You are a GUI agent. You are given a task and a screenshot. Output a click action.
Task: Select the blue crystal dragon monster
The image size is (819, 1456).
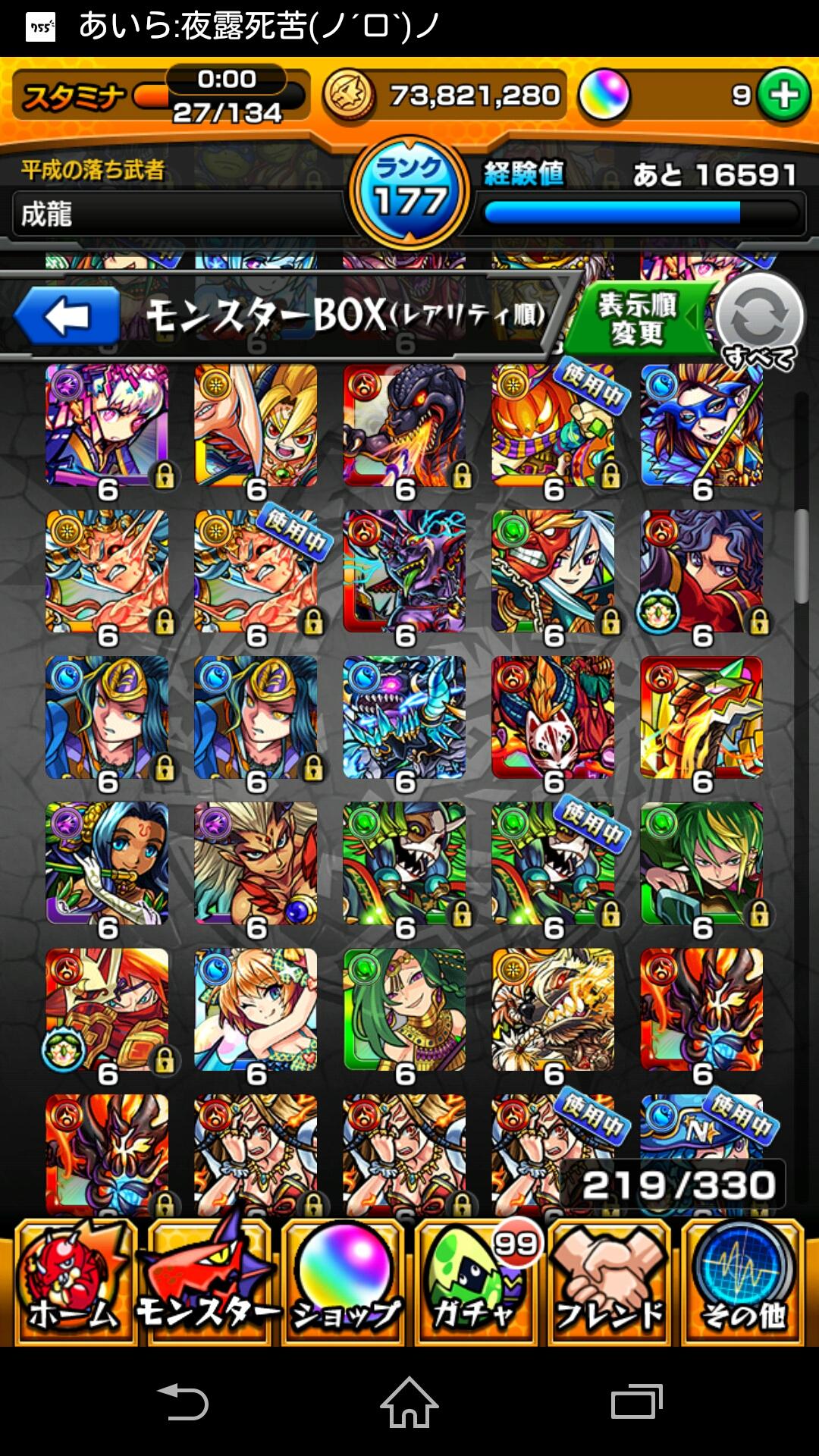[x=404, y=717]
